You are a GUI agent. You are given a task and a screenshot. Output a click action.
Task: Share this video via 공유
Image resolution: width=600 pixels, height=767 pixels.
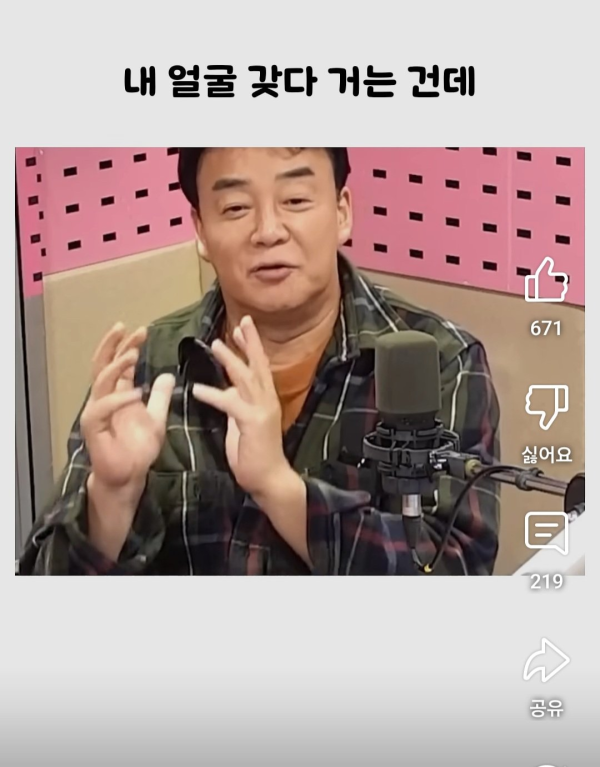[x=546, y=662]
